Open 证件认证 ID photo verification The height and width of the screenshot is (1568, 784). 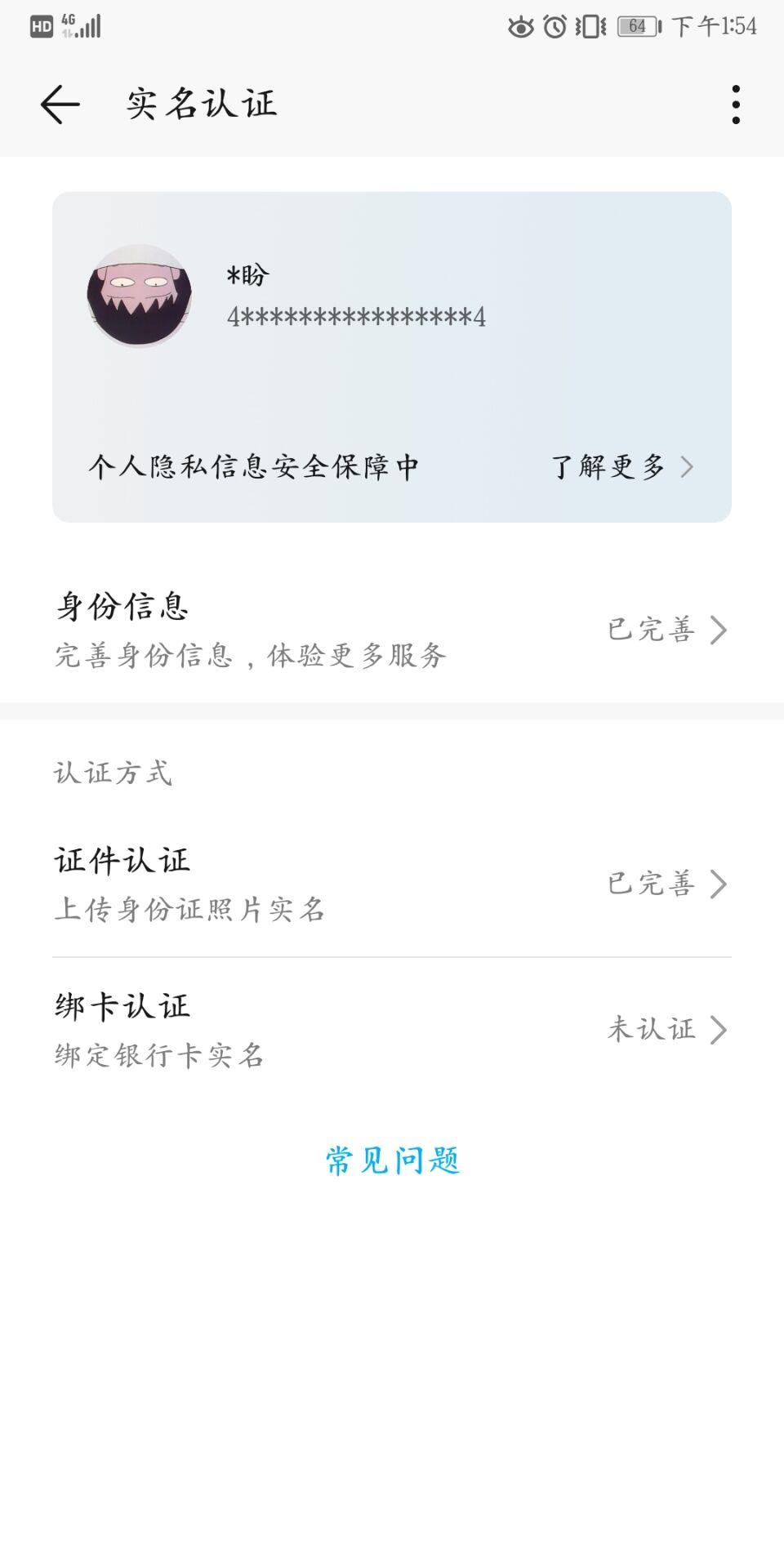(392, 884)
